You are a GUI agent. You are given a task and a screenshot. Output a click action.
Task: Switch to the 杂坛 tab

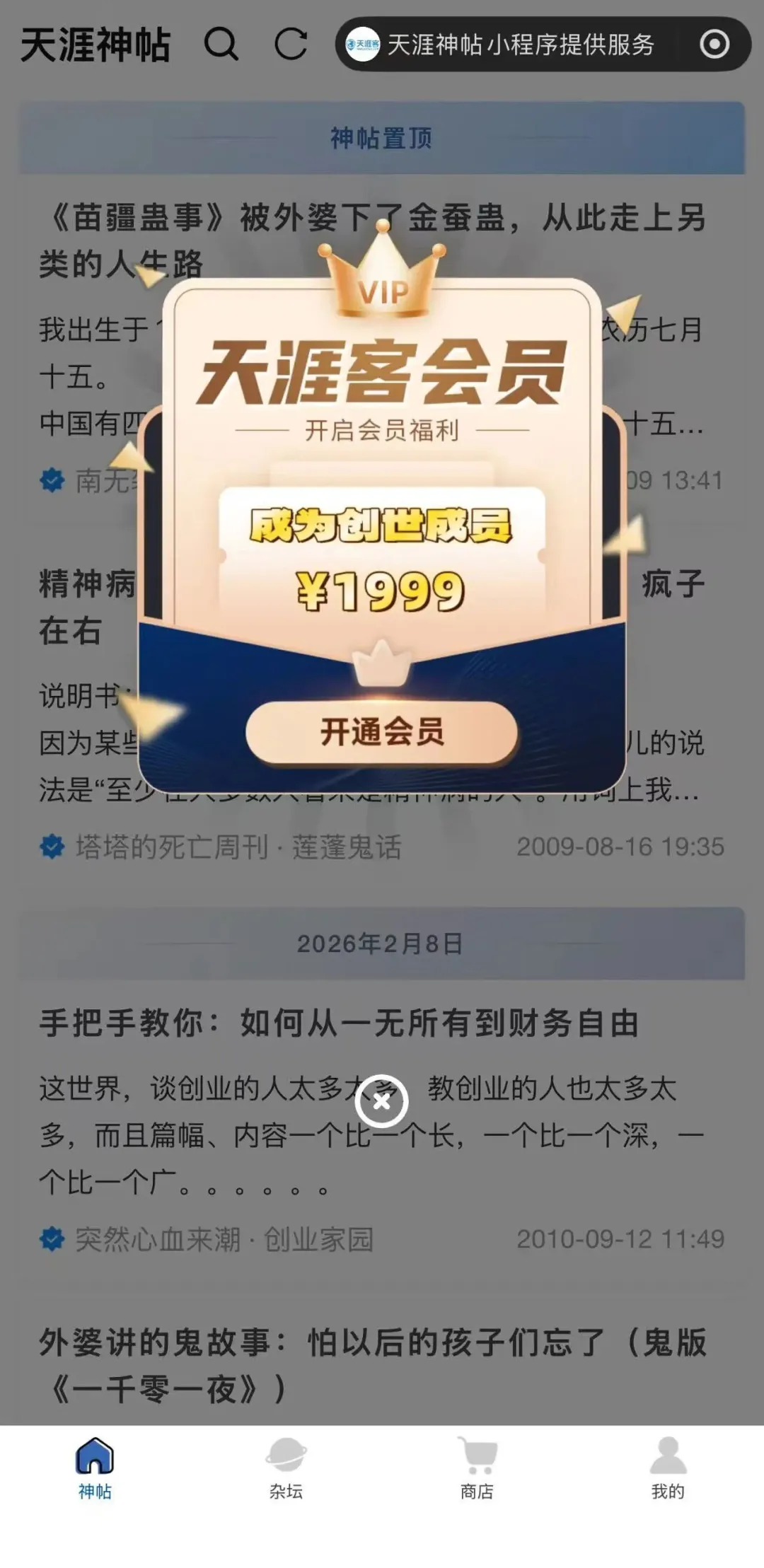[286, 1468]
